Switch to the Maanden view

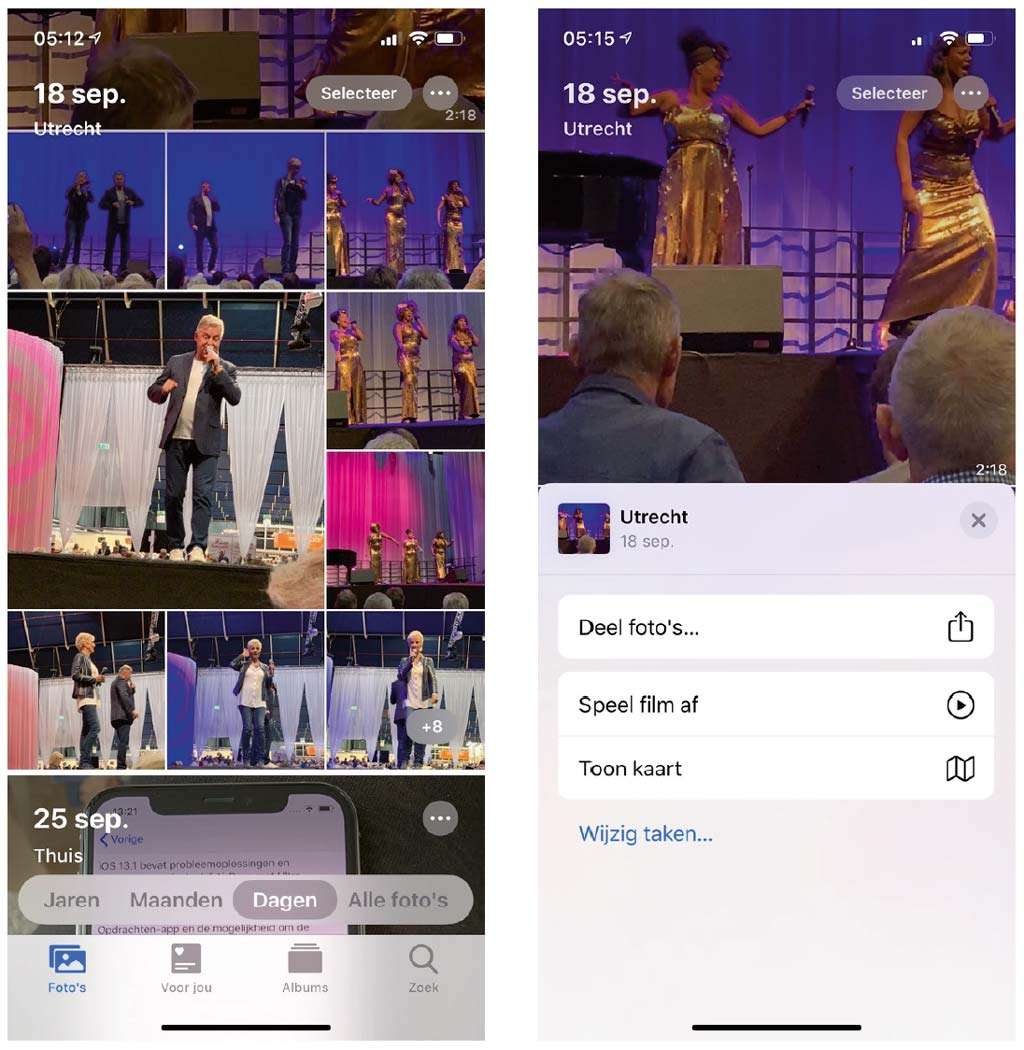tap(176, 900)
